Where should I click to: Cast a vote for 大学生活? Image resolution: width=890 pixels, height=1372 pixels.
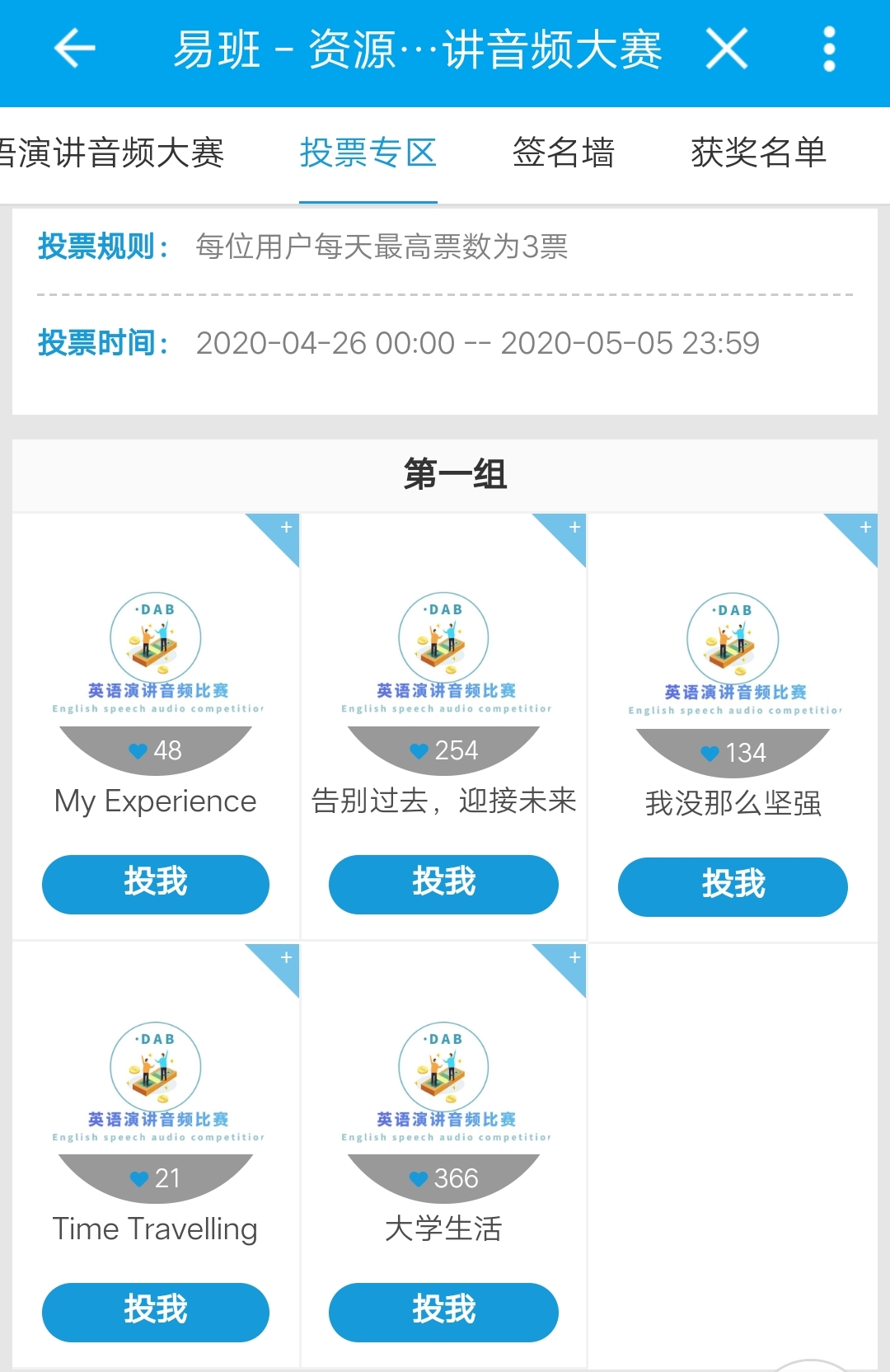click(443, 1312)
